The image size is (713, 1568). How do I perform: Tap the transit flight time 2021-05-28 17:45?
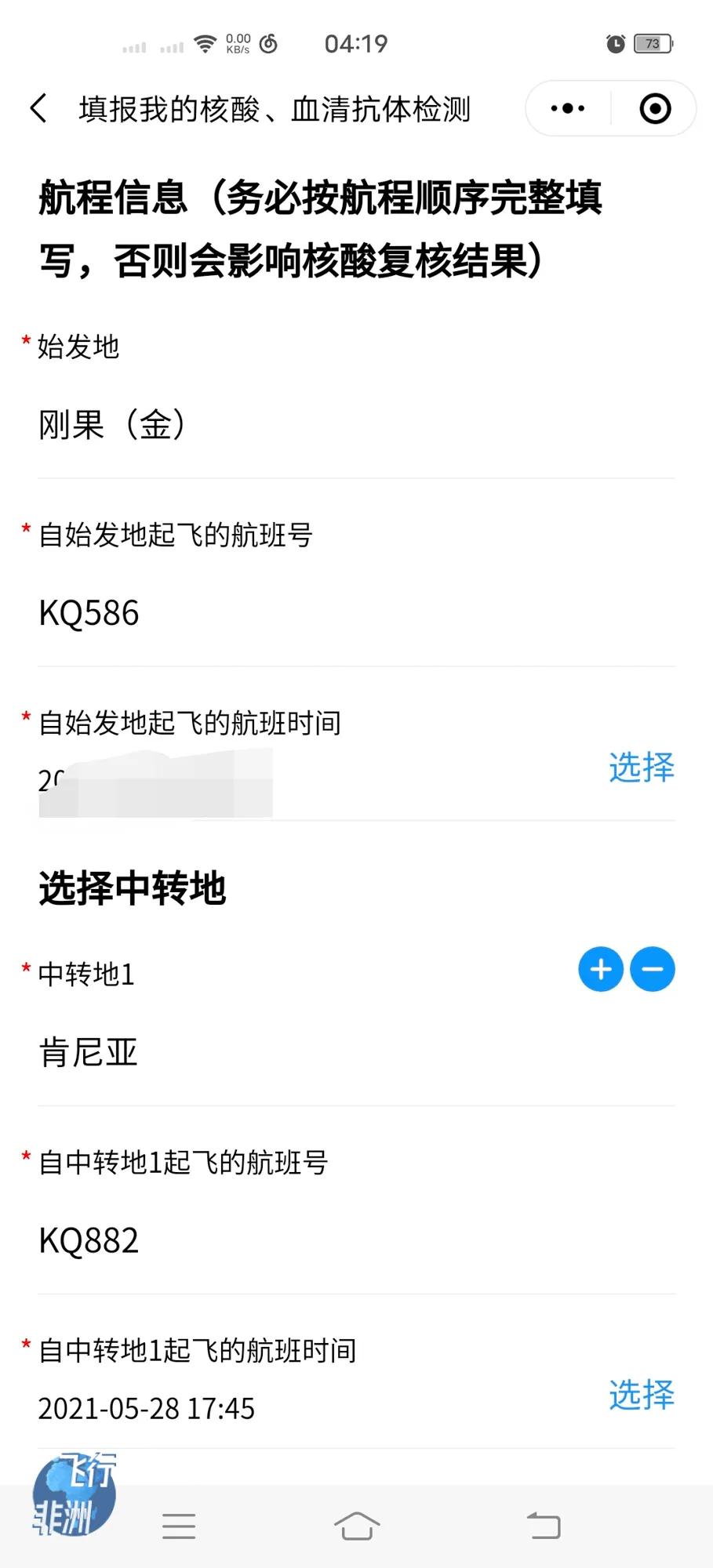click(146, 1408)
